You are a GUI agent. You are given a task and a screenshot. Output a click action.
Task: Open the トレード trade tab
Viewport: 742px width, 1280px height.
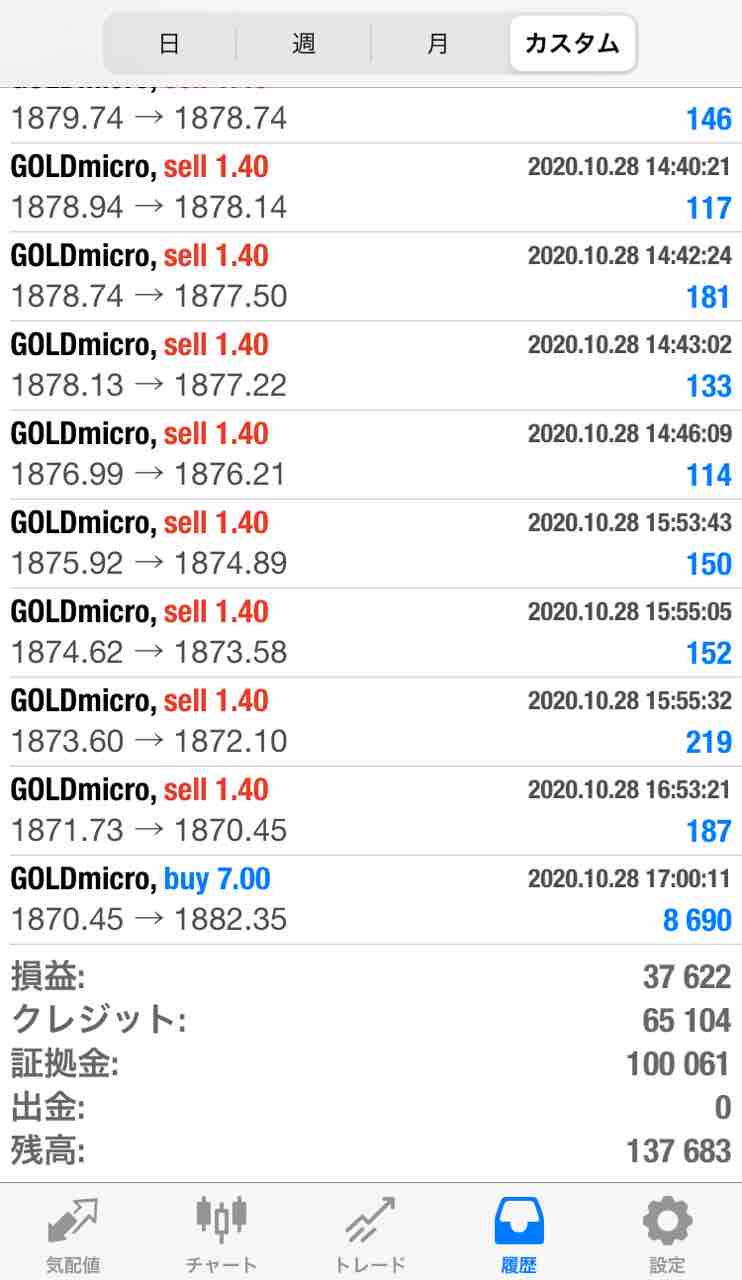point(370,1232)
